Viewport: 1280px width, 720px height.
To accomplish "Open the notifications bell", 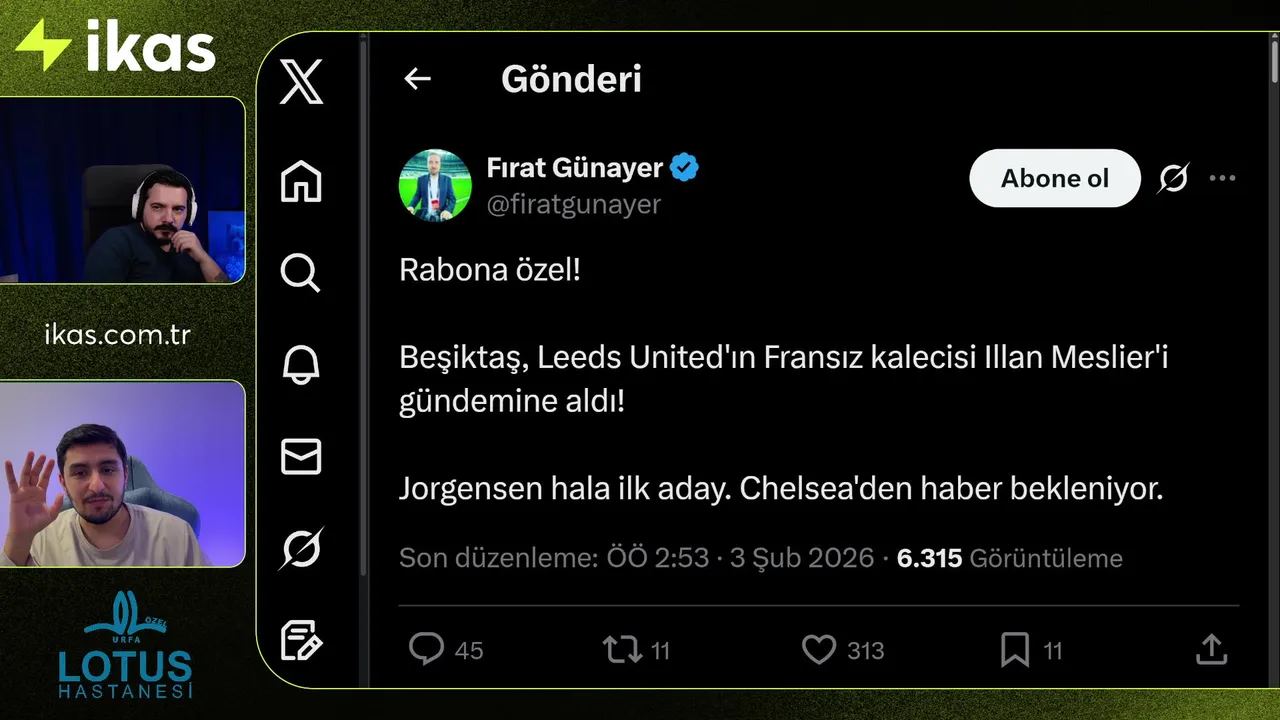I will pos(301,364).
